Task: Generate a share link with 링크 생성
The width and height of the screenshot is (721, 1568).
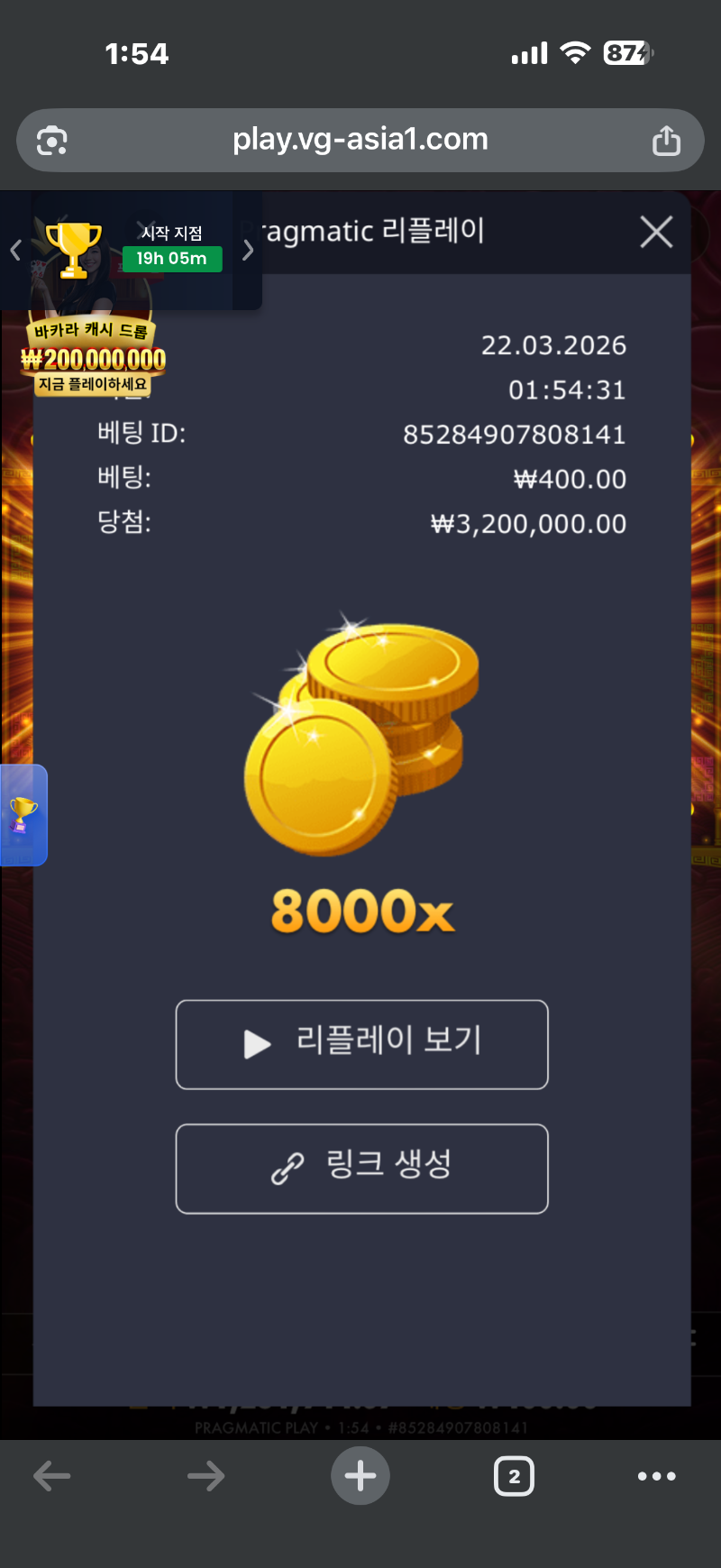Action: pos(361,1168)
